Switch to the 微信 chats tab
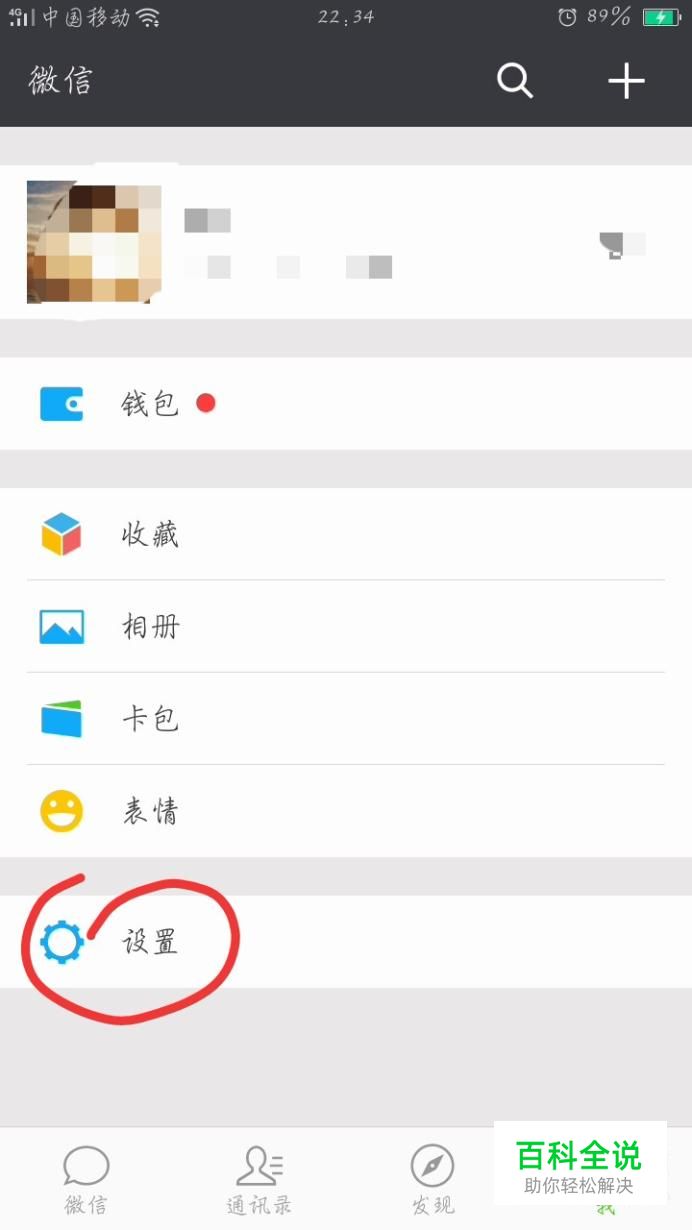The image size is (692, 1230). tap(86, 1180)
